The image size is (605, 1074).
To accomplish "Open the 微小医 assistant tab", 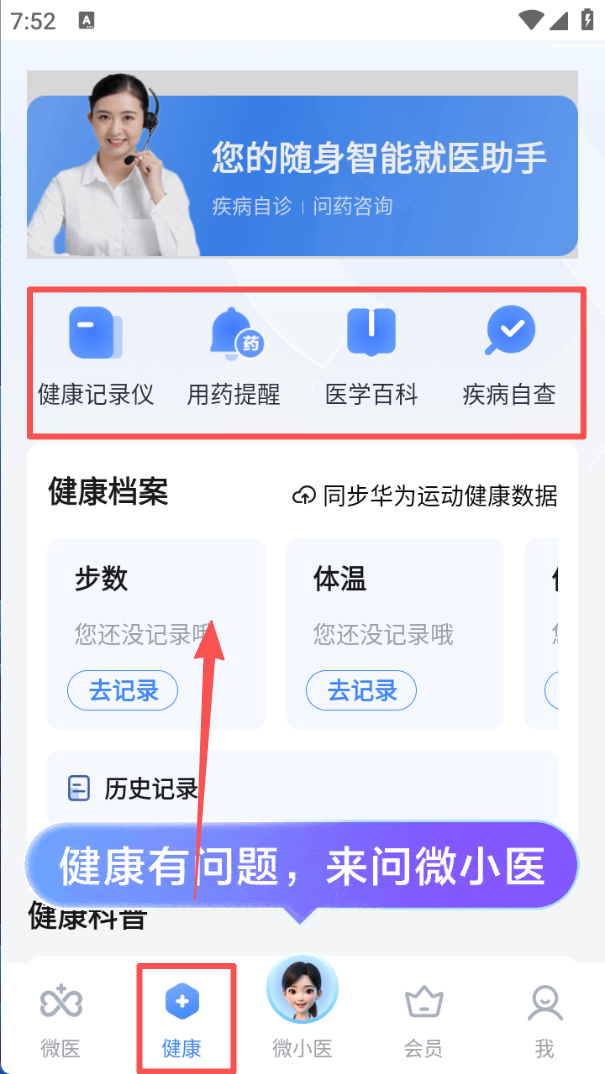I will (x=302, y=1005).
